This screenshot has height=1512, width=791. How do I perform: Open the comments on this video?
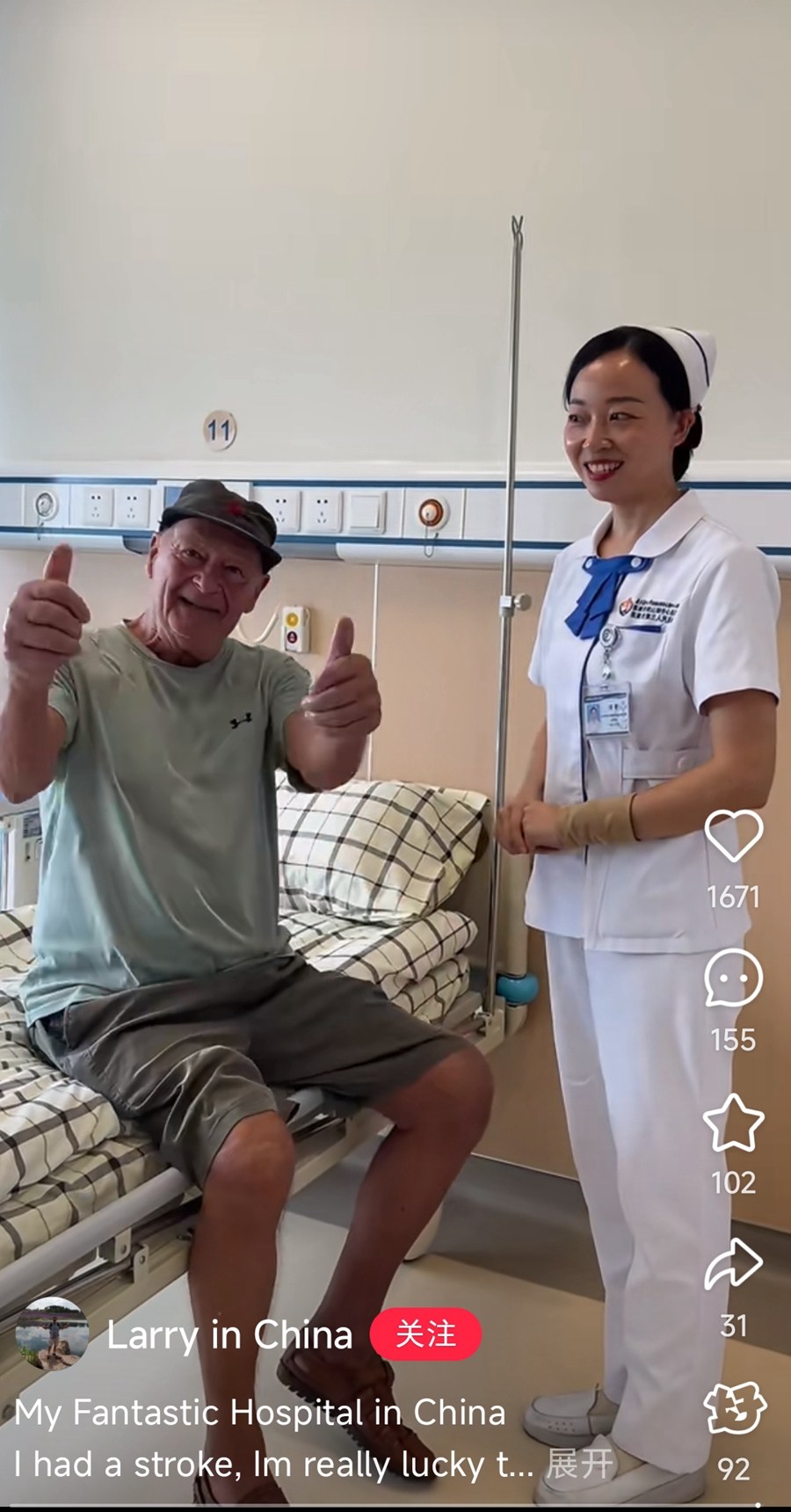coord(733,978)
